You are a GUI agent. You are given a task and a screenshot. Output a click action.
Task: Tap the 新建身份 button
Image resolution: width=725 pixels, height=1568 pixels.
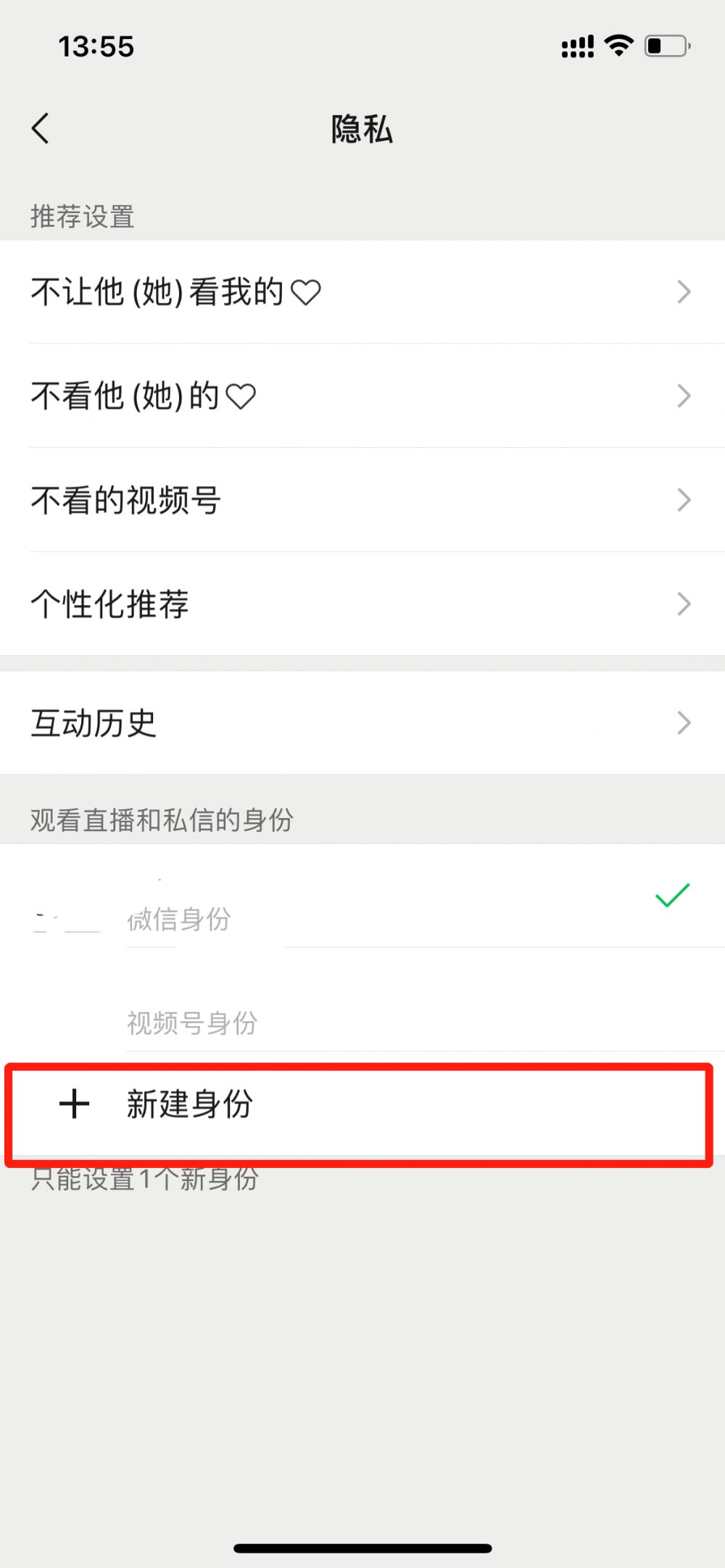(191, 1104)
